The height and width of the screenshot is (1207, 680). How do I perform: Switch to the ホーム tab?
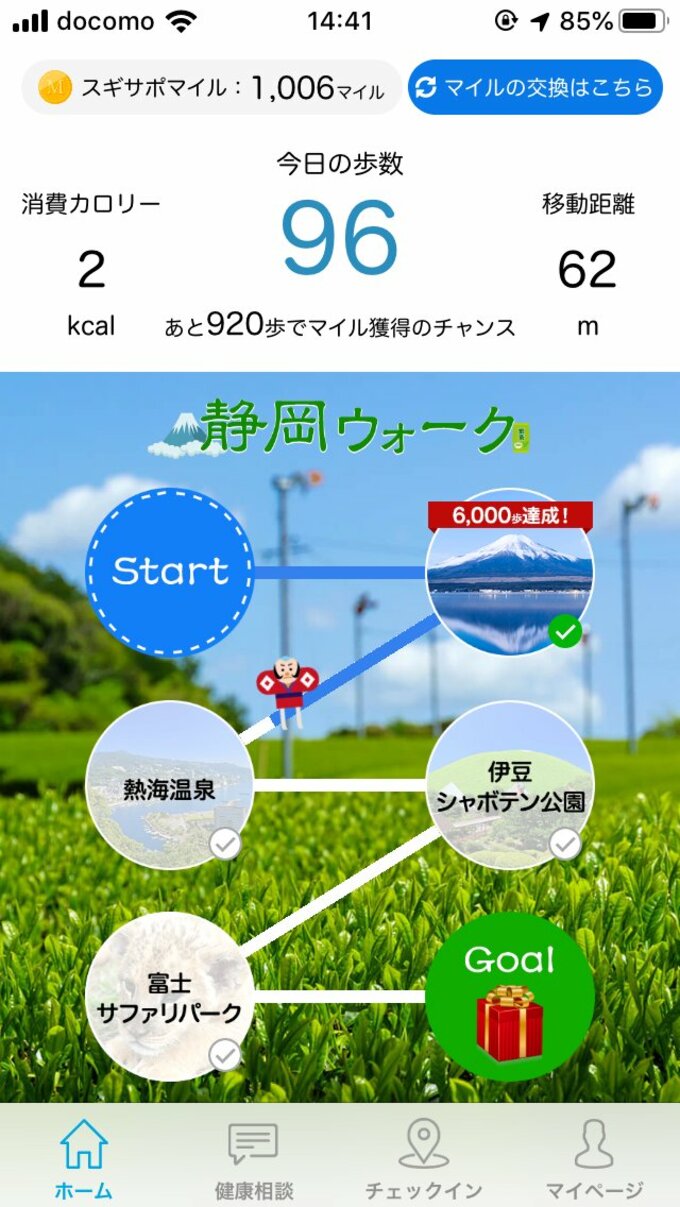pos(83,1159)
